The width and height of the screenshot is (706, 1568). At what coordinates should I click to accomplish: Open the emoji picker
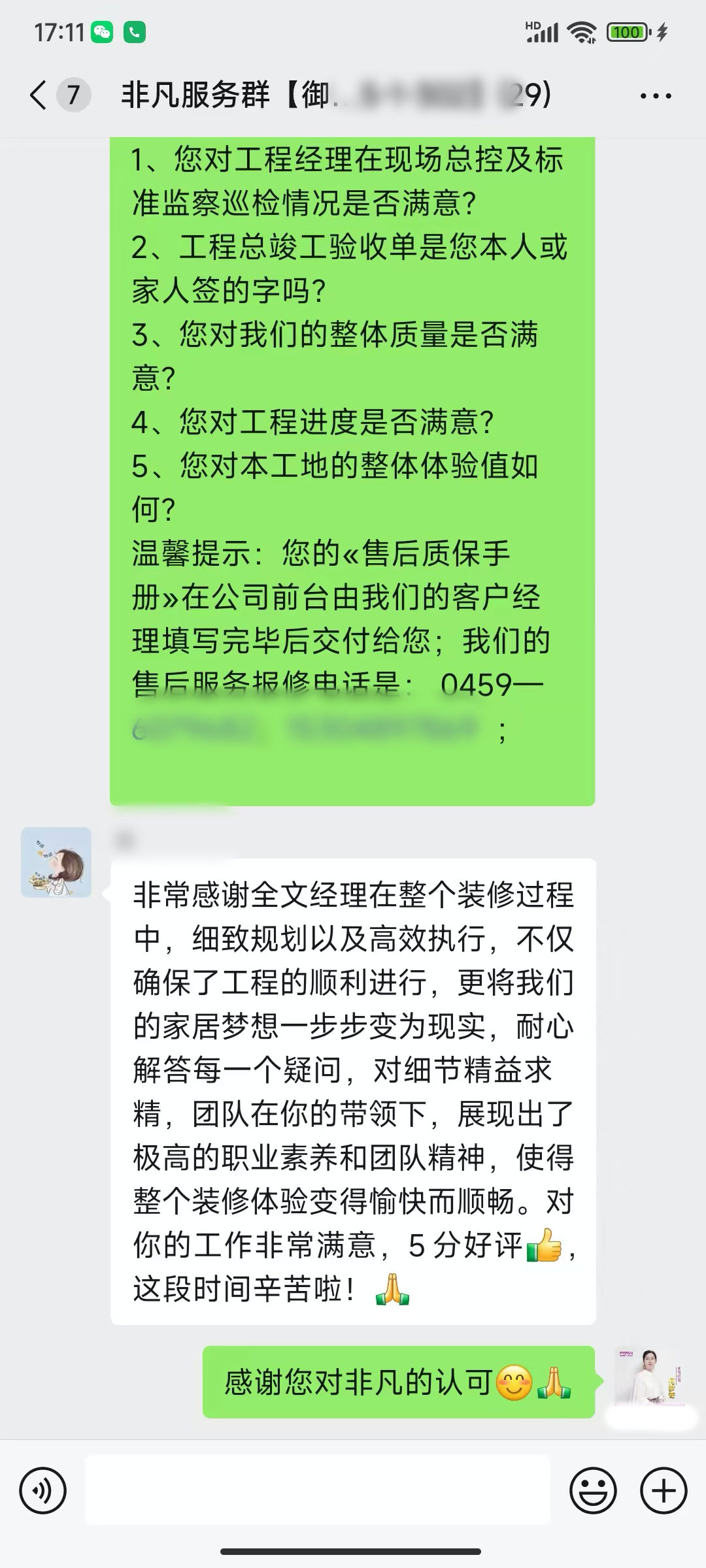pos(593,1490)
